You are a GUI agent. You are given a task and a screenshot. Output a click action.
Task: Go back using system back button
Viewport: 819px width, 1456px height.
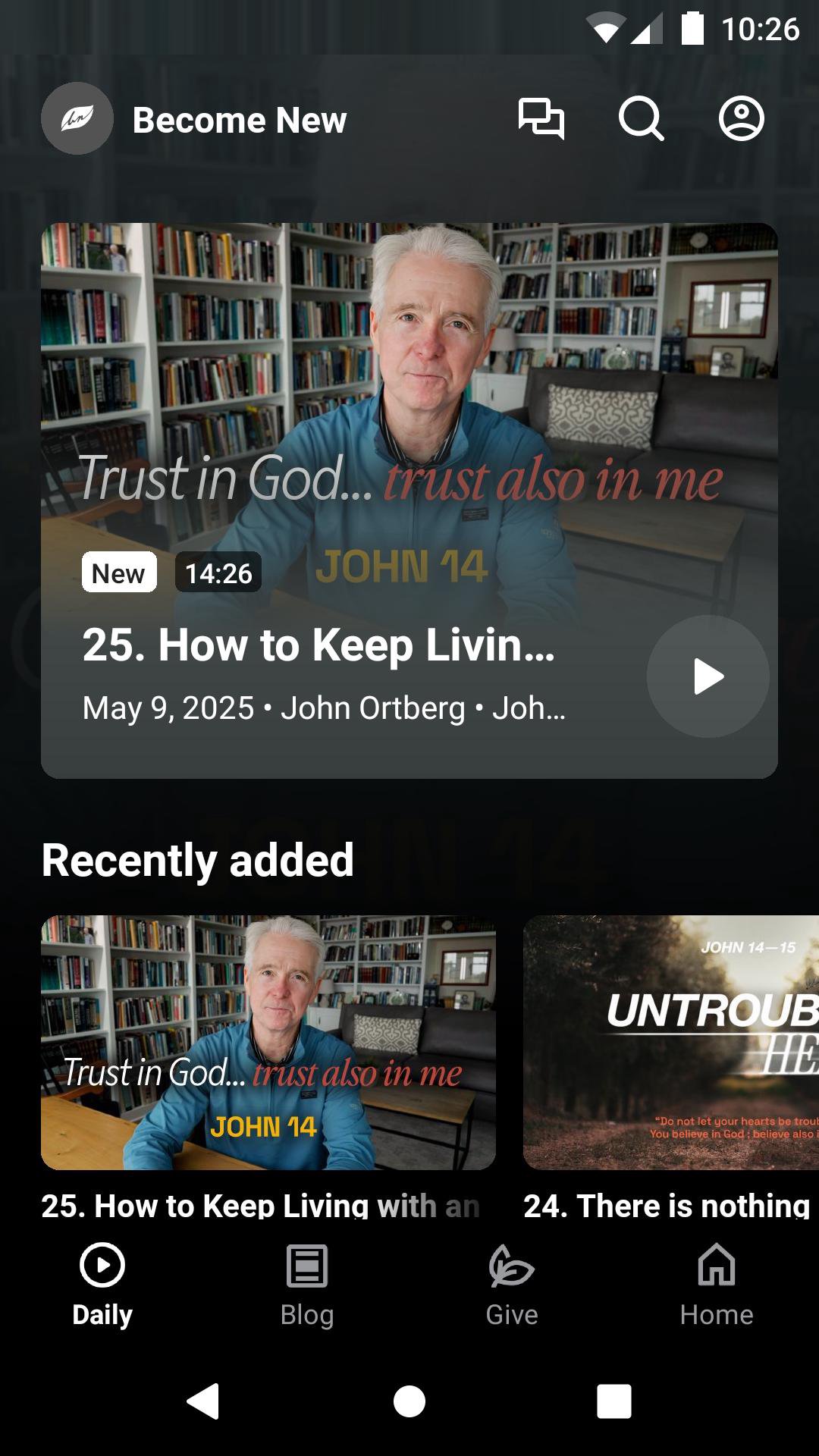tap(203, 1401)
